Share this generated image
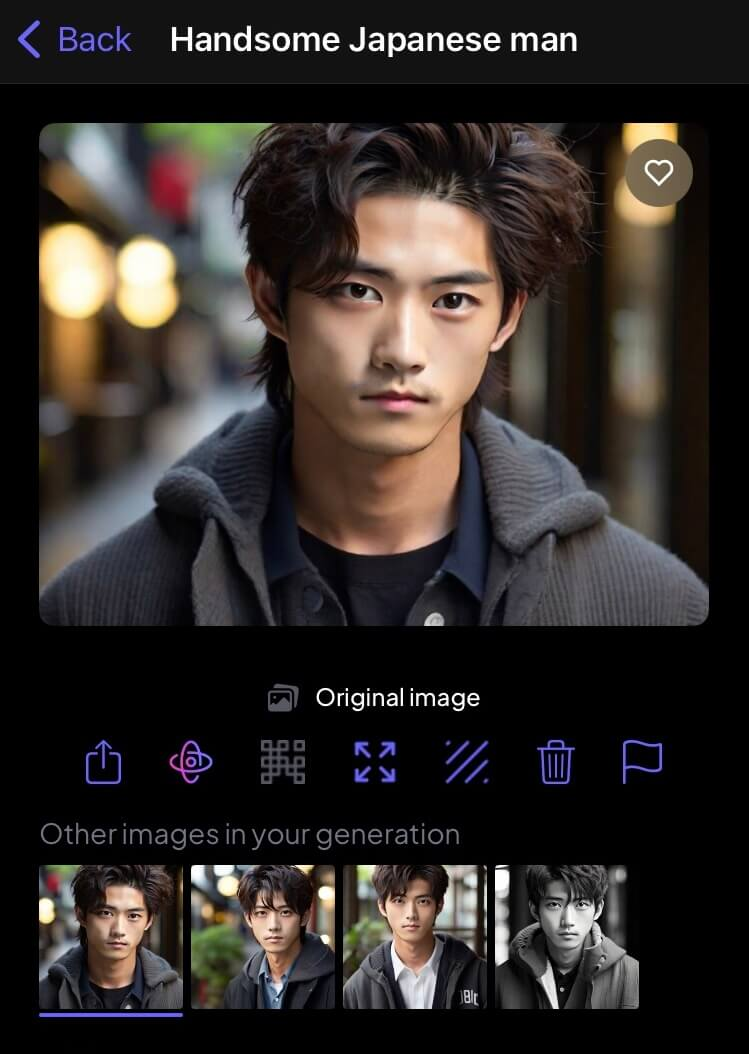Screen dimensions: 749x1054 [x=103, y=763]
